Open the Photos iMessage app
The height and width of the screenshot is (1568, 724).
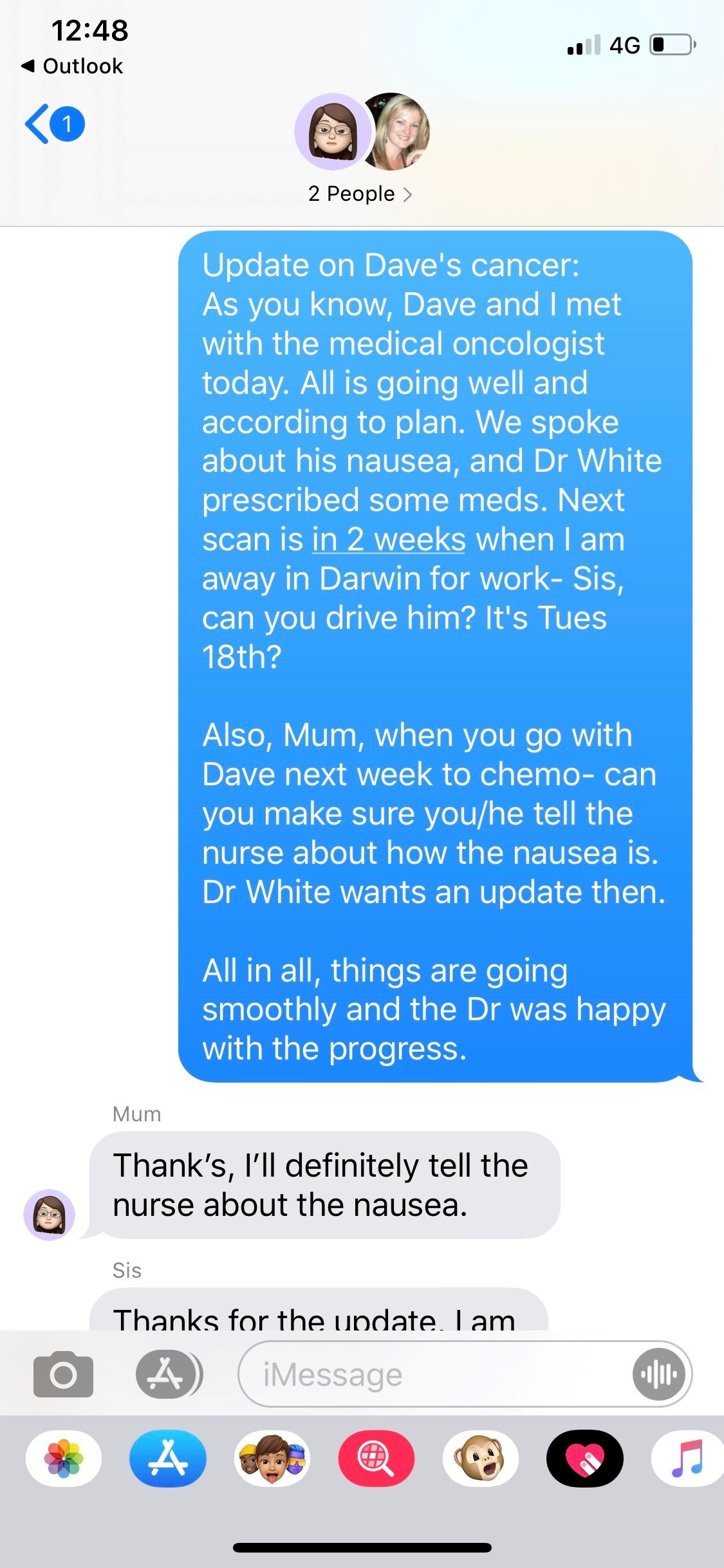coord(64,1459)
